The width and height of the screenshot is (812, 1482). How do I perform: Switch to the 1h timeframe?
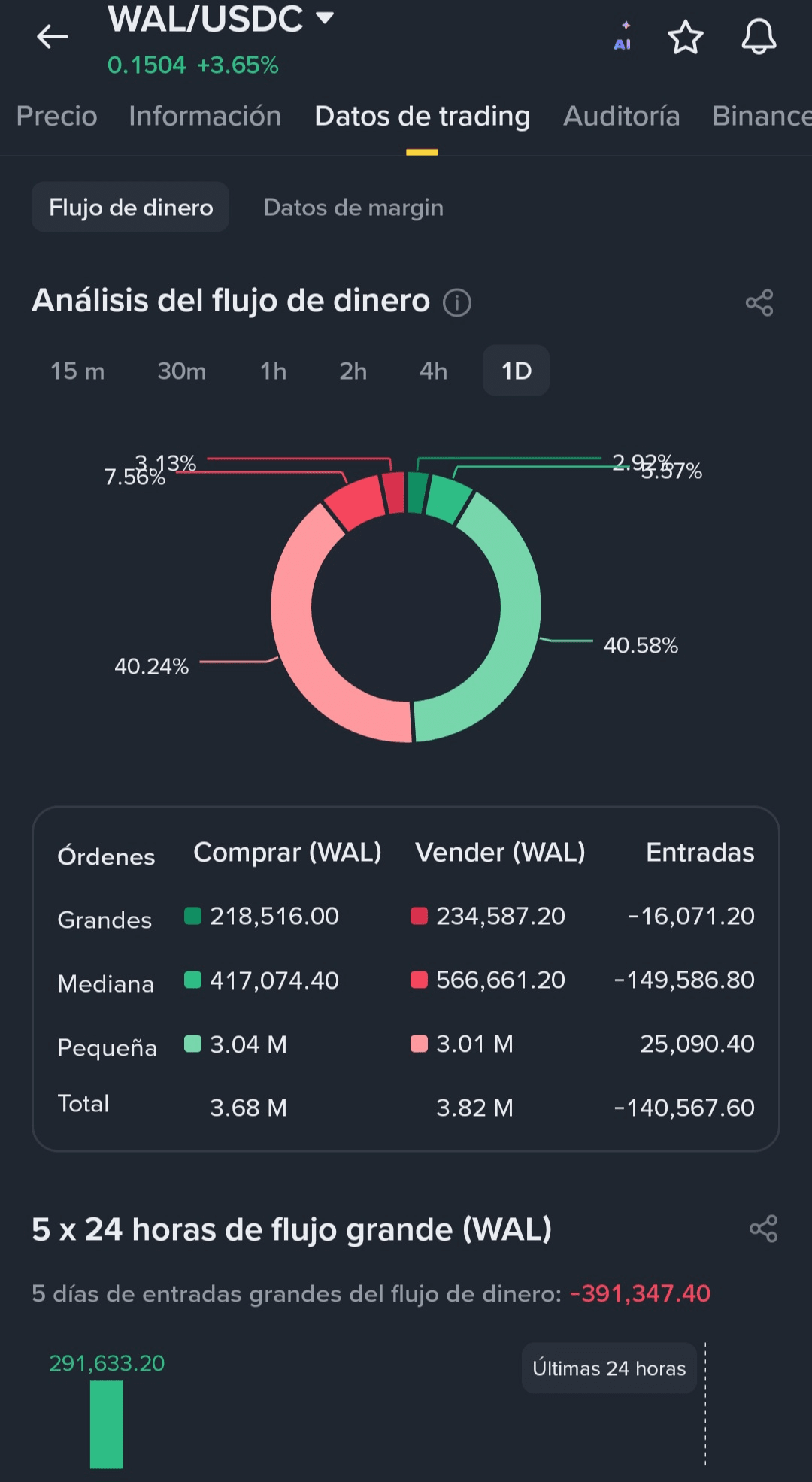(x=273, y=371)
